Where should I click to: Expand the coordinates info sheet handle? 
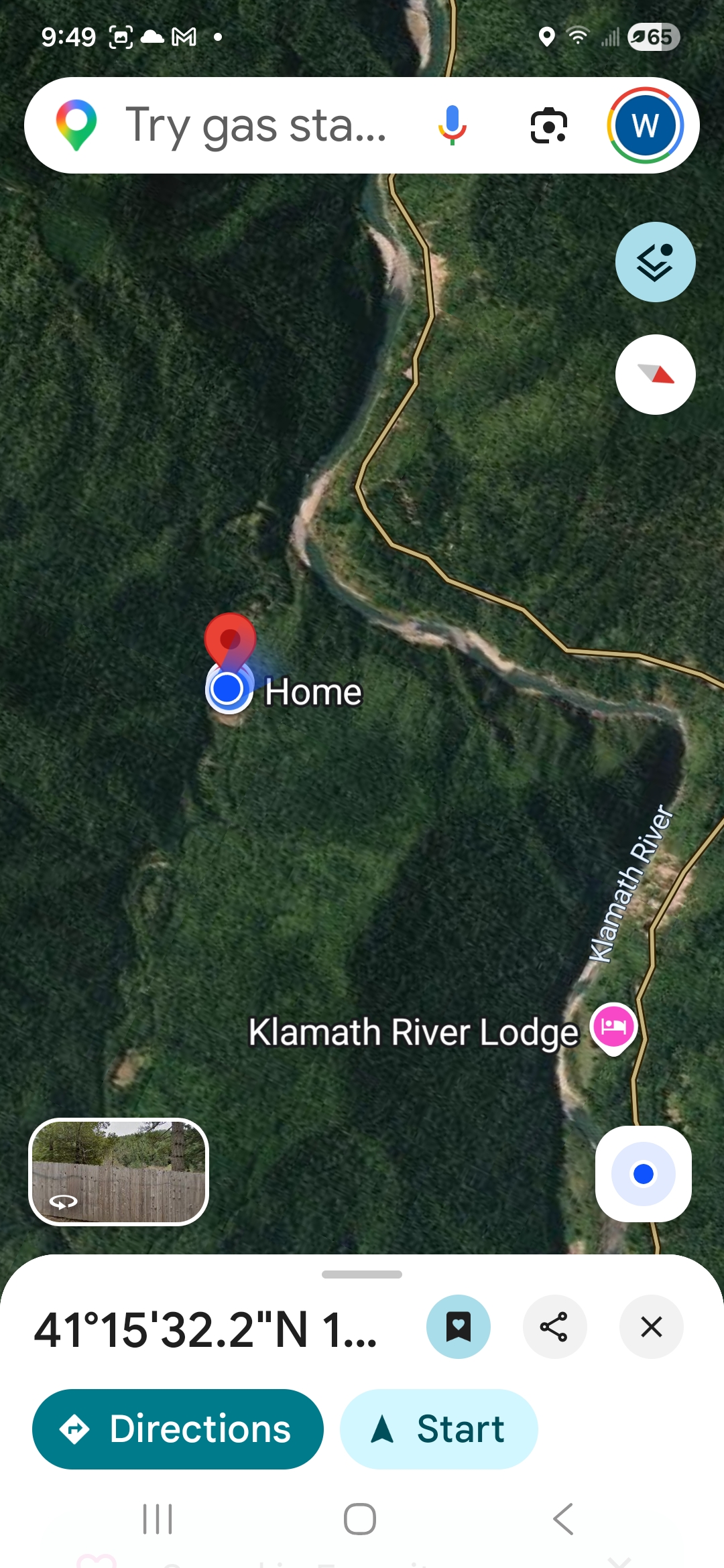[362, 1275]
